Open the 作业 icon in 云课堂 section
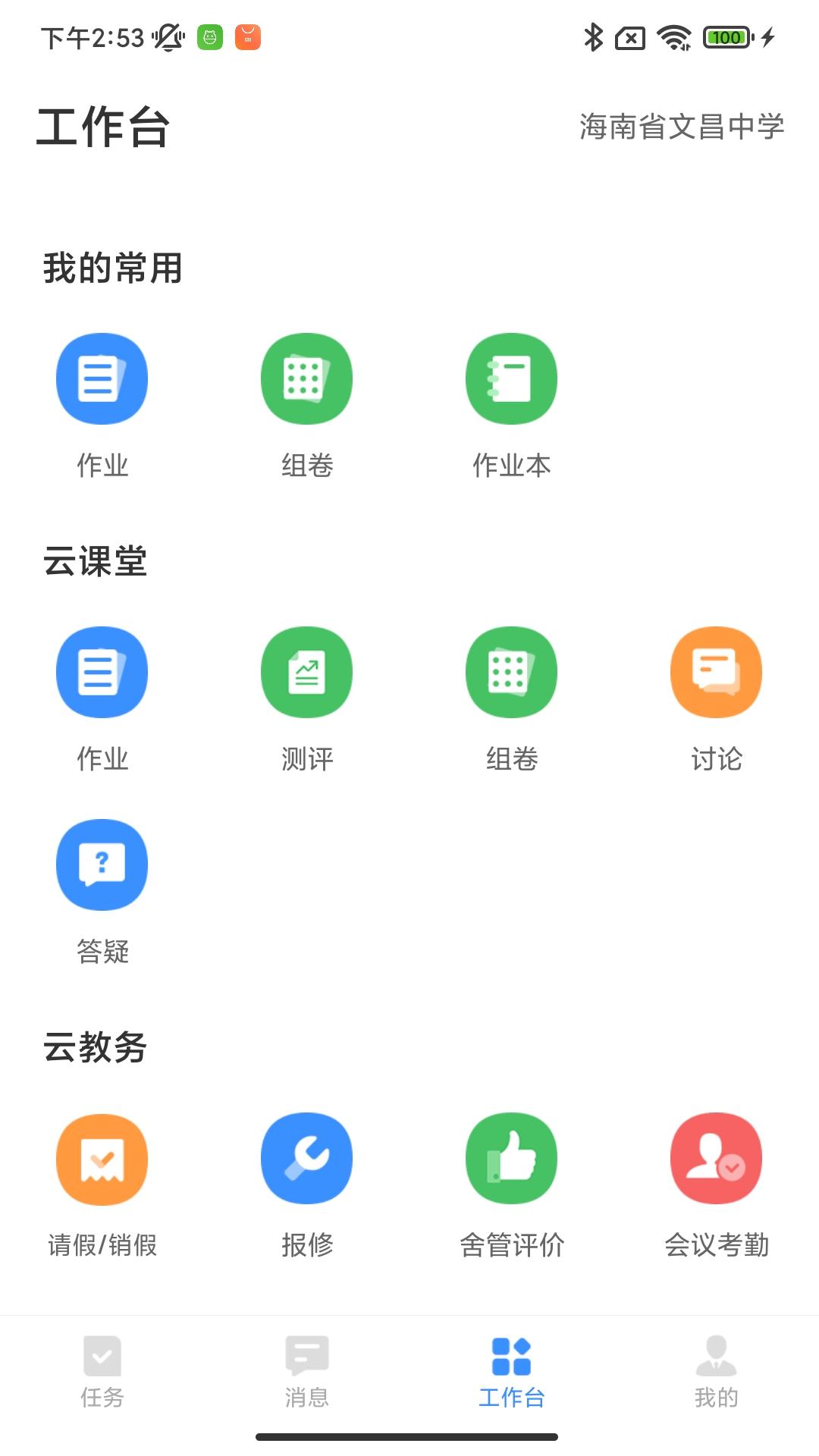Image resolution: width=819 pixels, height=1456 pixels. [102, 673]
